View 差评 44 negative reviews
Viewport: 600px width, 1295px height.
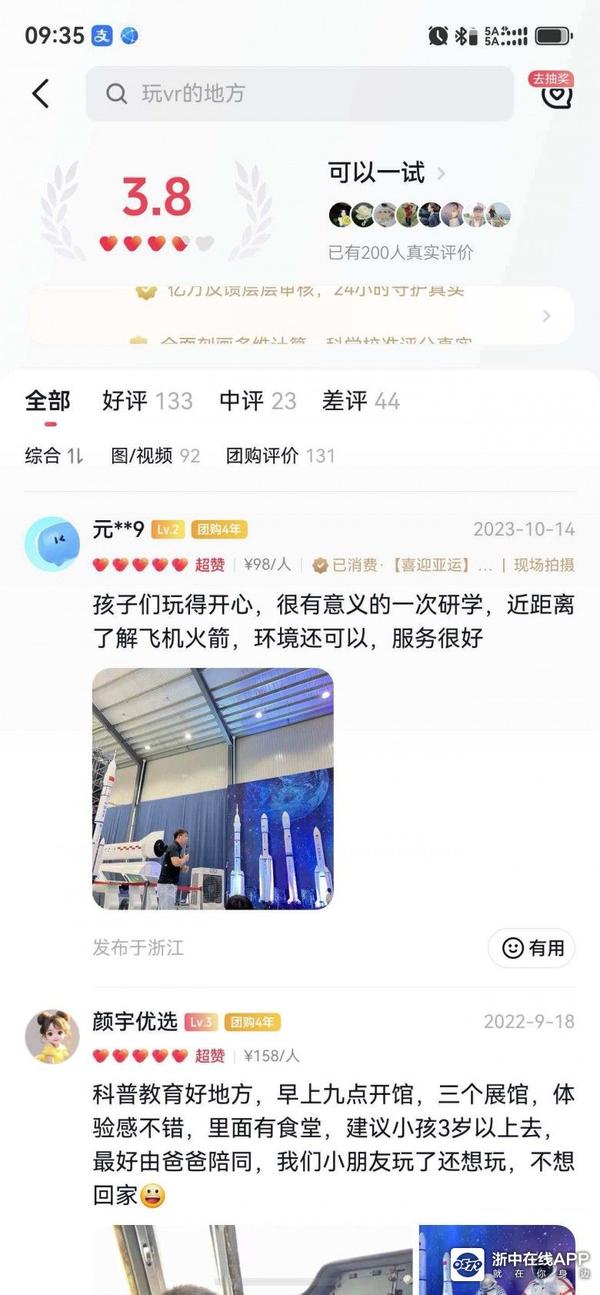[360, 401]
